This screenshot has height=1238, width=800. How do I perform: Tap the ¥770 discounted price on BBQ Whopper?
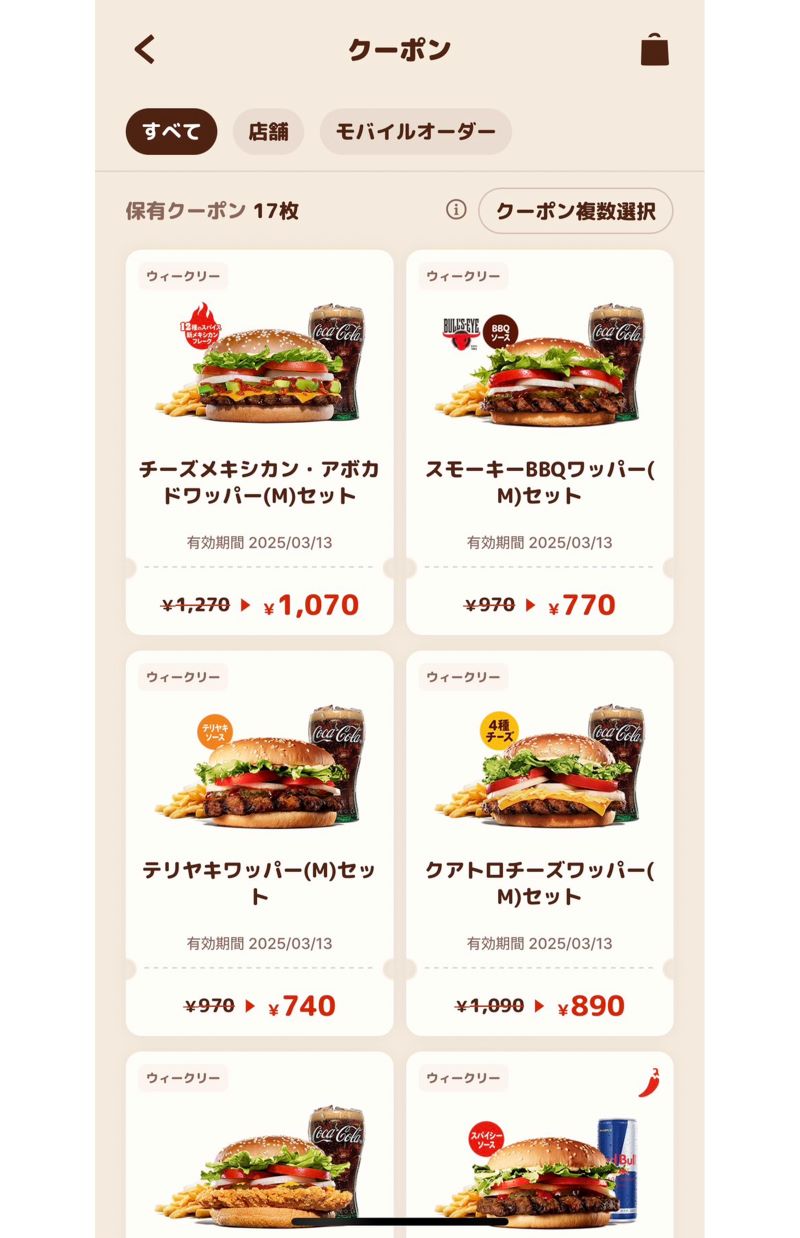(x=587, y=604)
